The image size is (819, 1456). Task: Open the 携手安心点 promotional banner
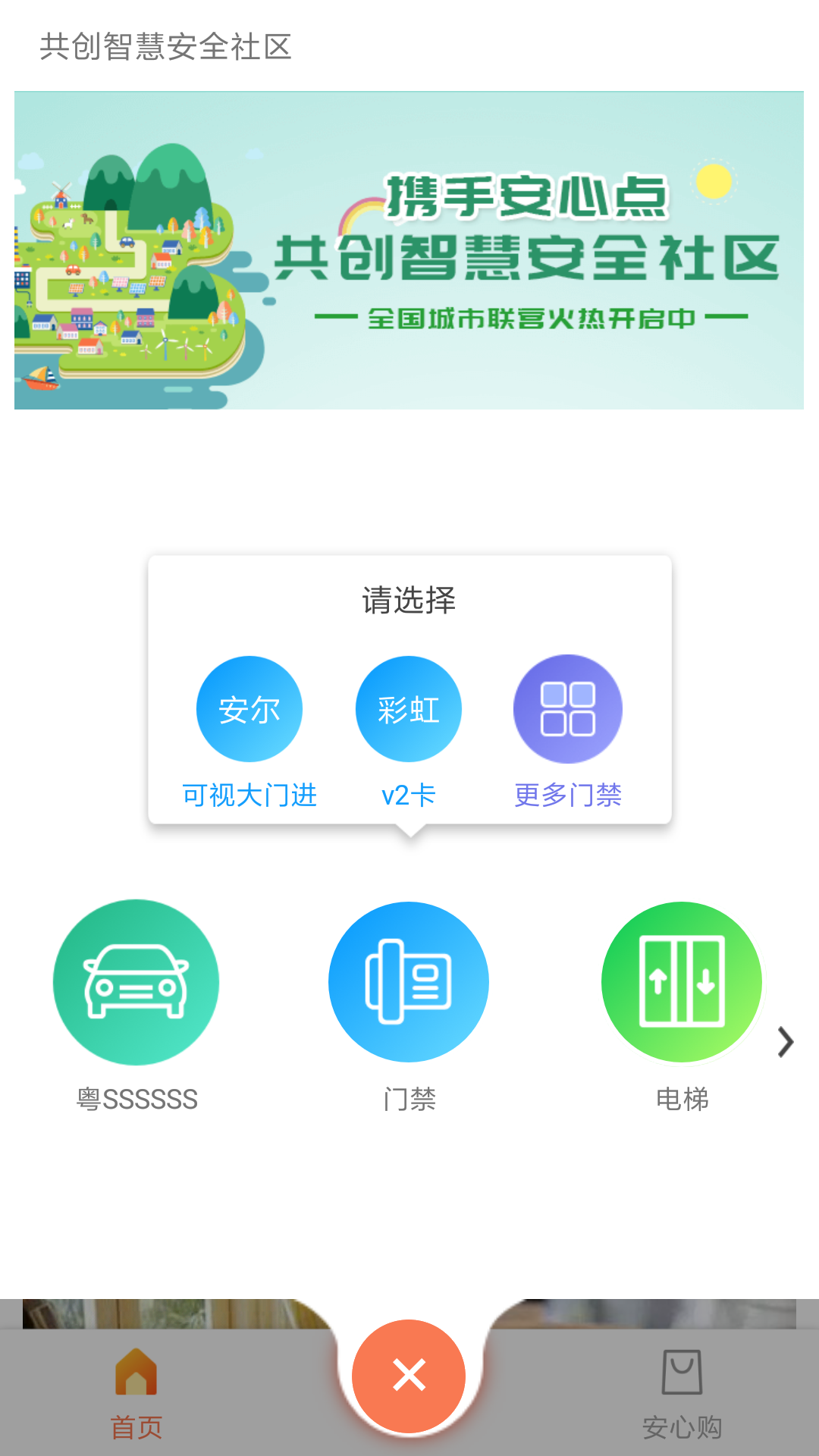409,251
